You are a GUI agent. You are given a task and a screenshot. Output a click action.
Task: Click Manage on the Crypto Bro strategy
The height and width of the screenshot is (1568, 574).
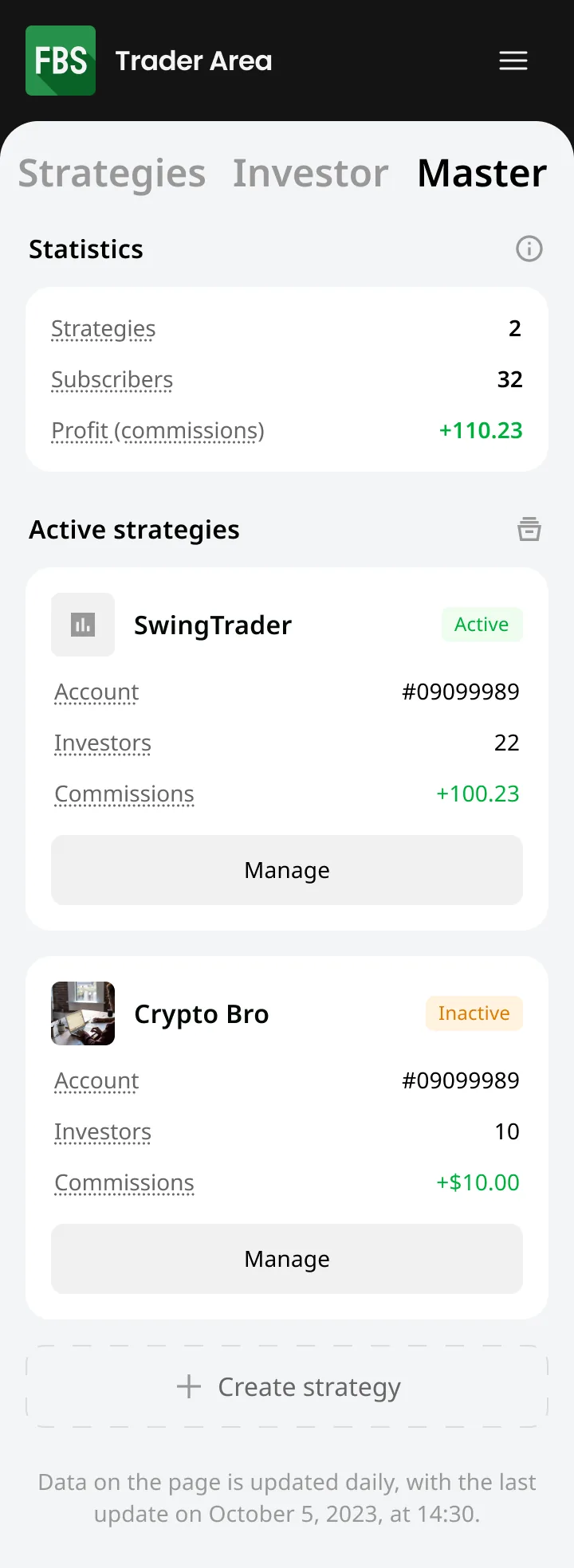(287, 1259)
